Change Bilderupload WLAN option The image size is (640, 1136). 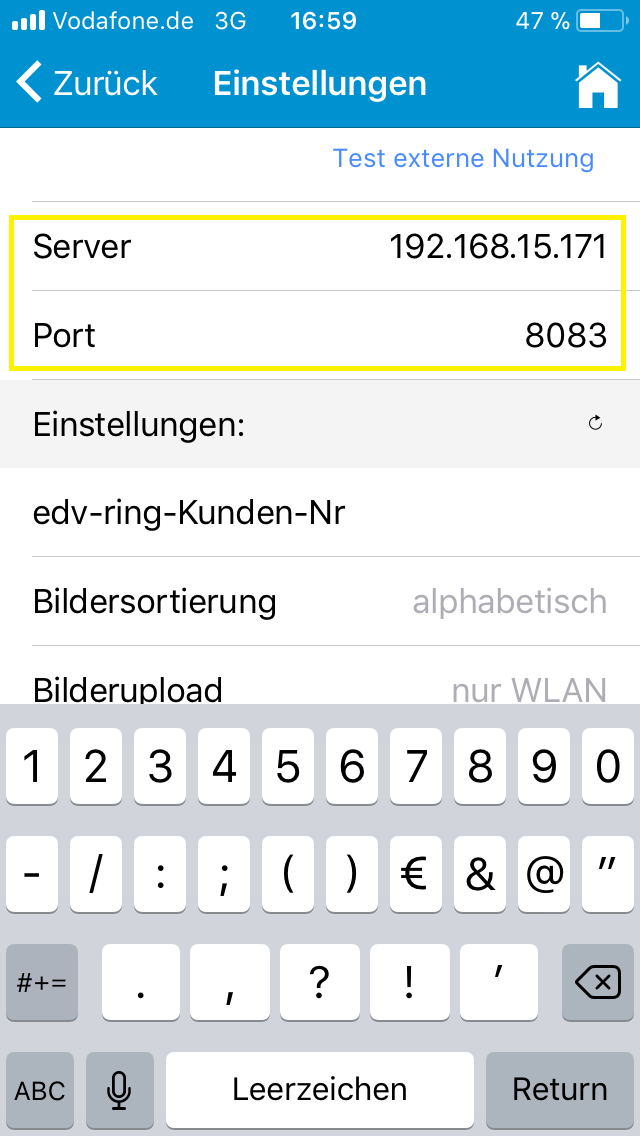tap(528, 689)
